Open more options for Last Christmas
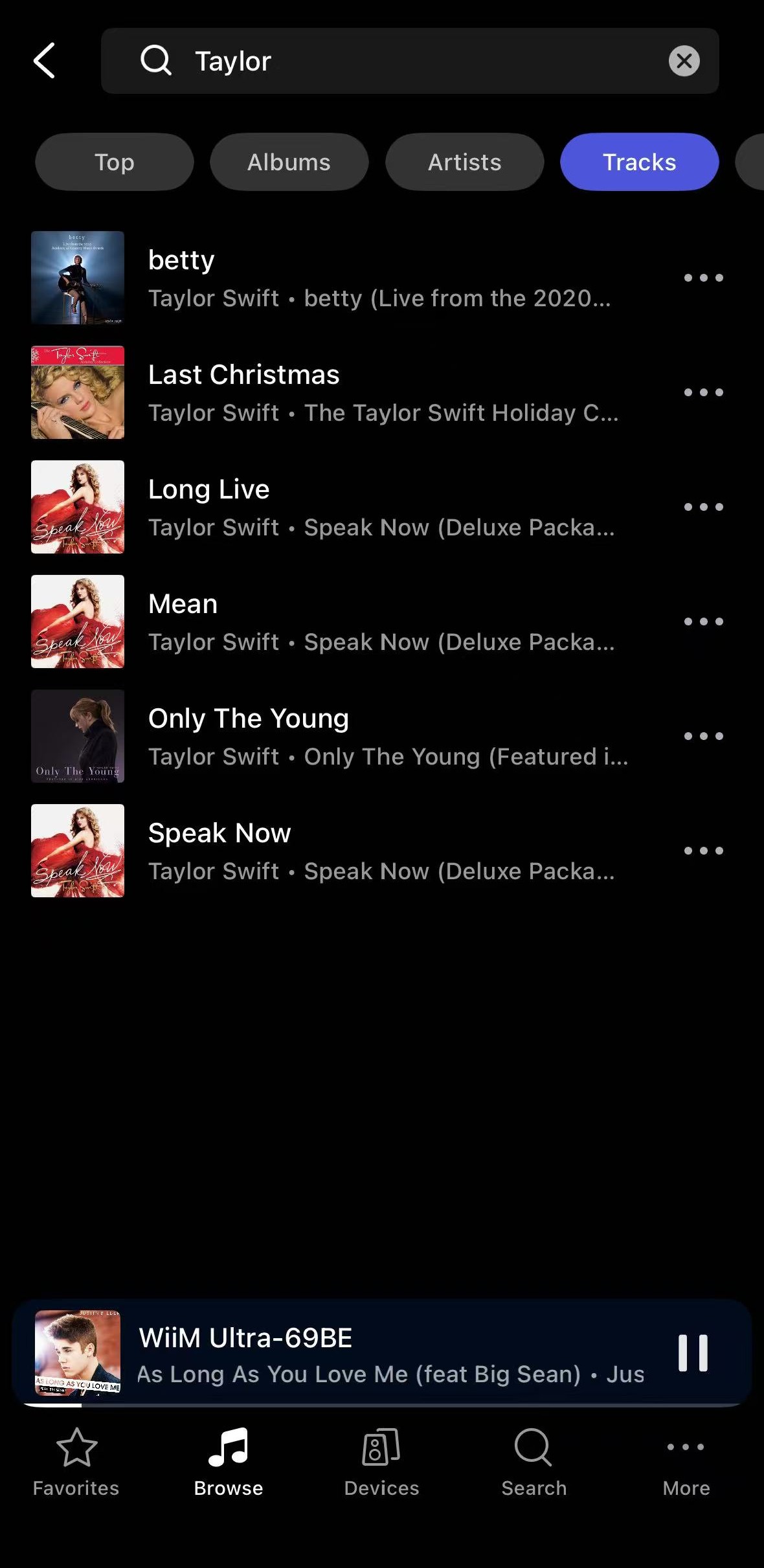Image resolution: width=764 pixels, height=1568 pixels. [x=704, y=392]
